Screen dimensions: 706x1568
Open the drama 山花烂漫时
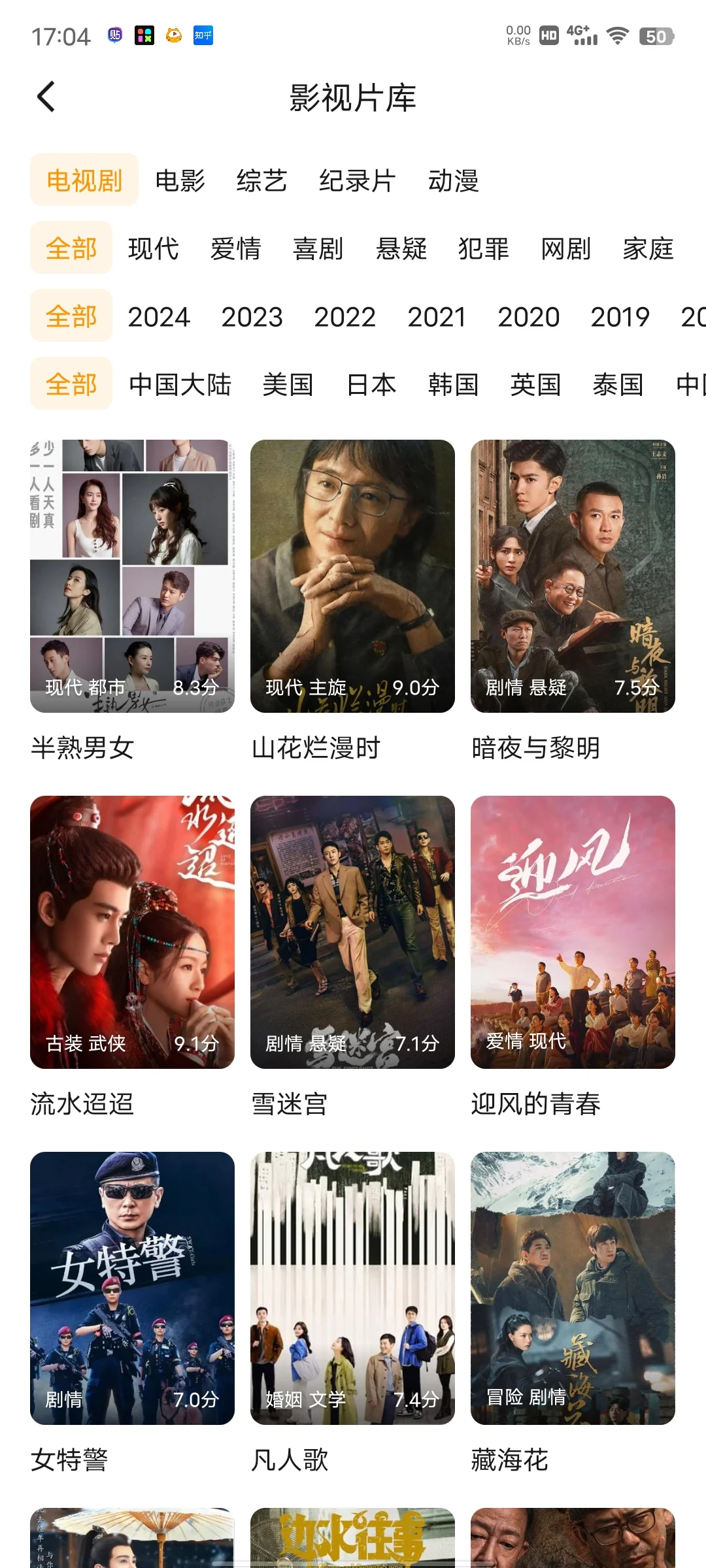click(x=352, y=576)
